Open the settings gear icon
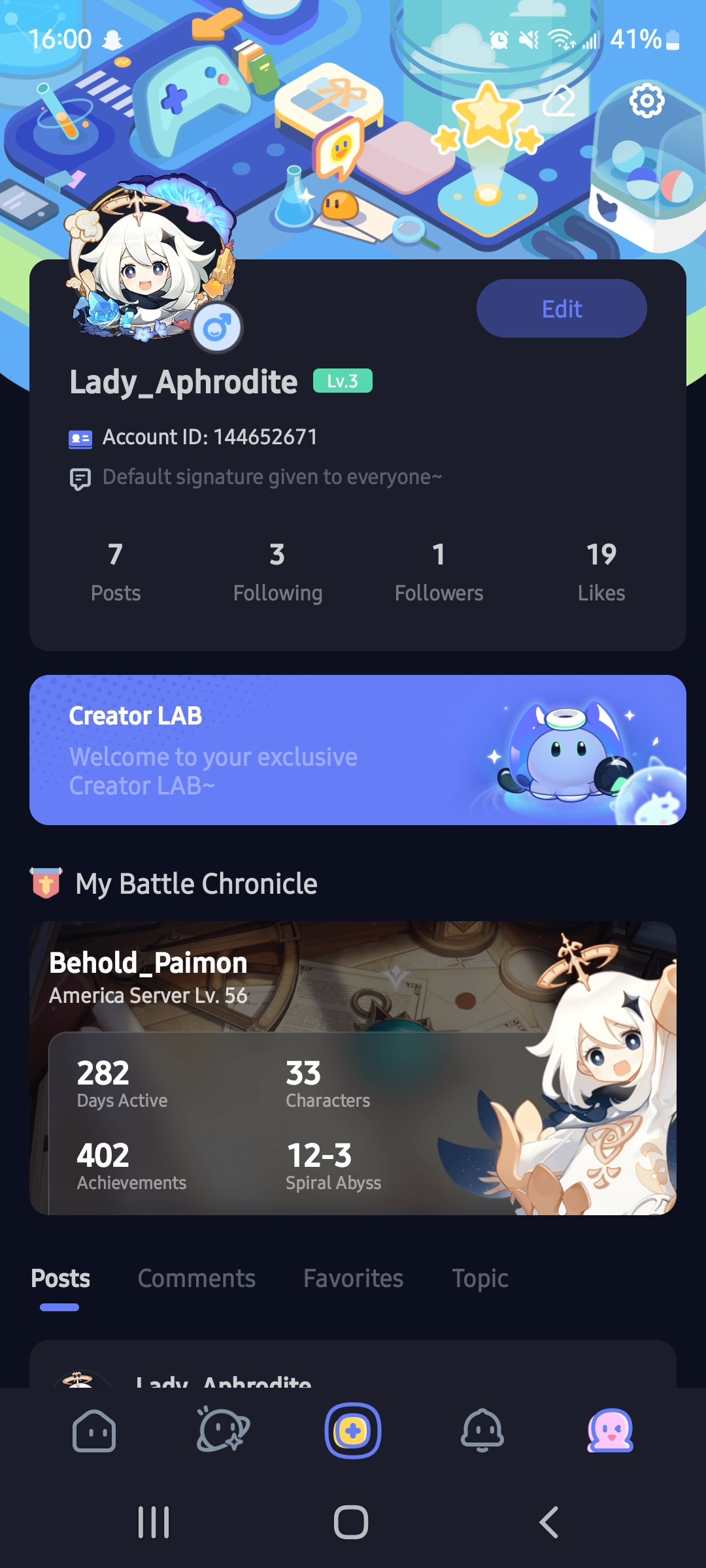The height and width of the screenshot is (1568, 706). tap(647, 101)
